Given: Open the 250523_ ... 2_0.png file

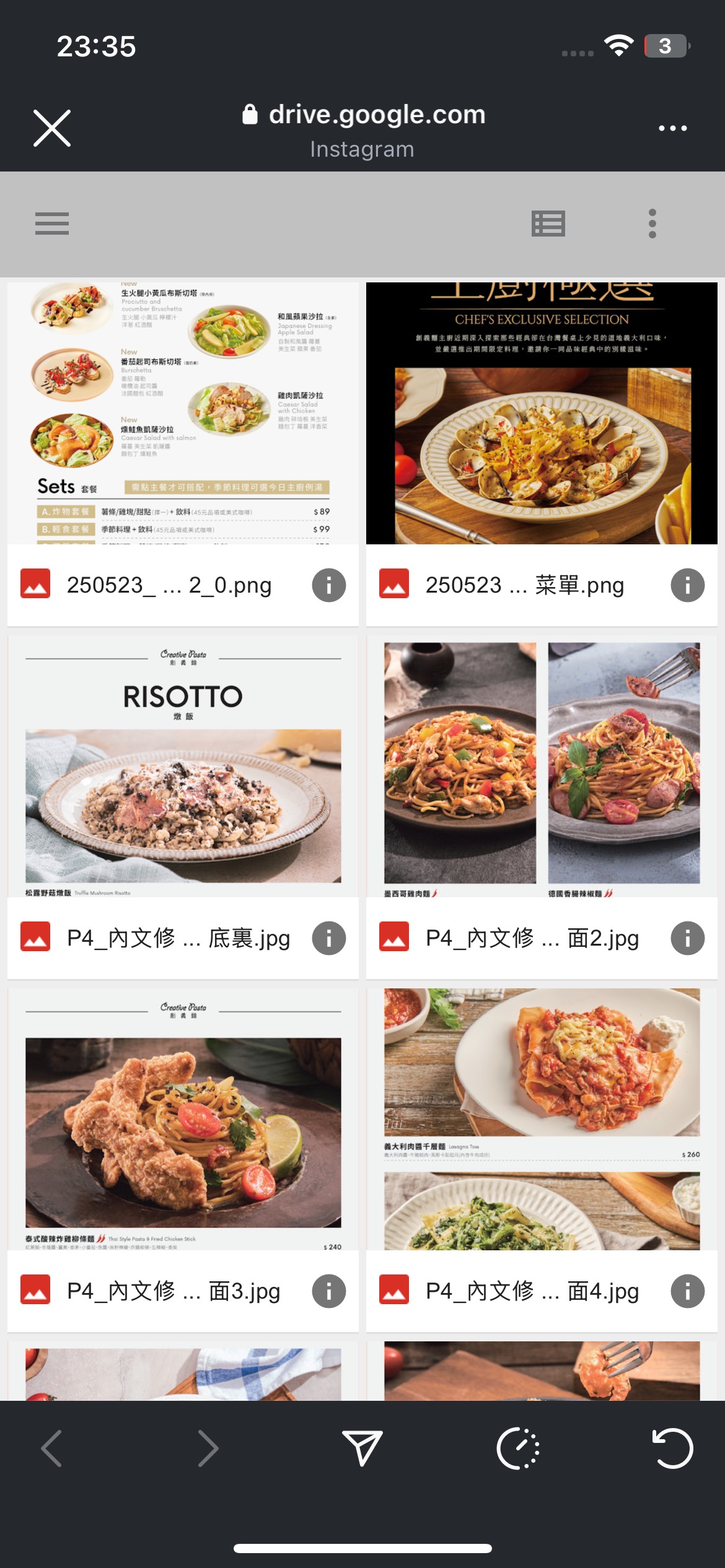Looking at the screenshot, I should (x=183, y=413).
